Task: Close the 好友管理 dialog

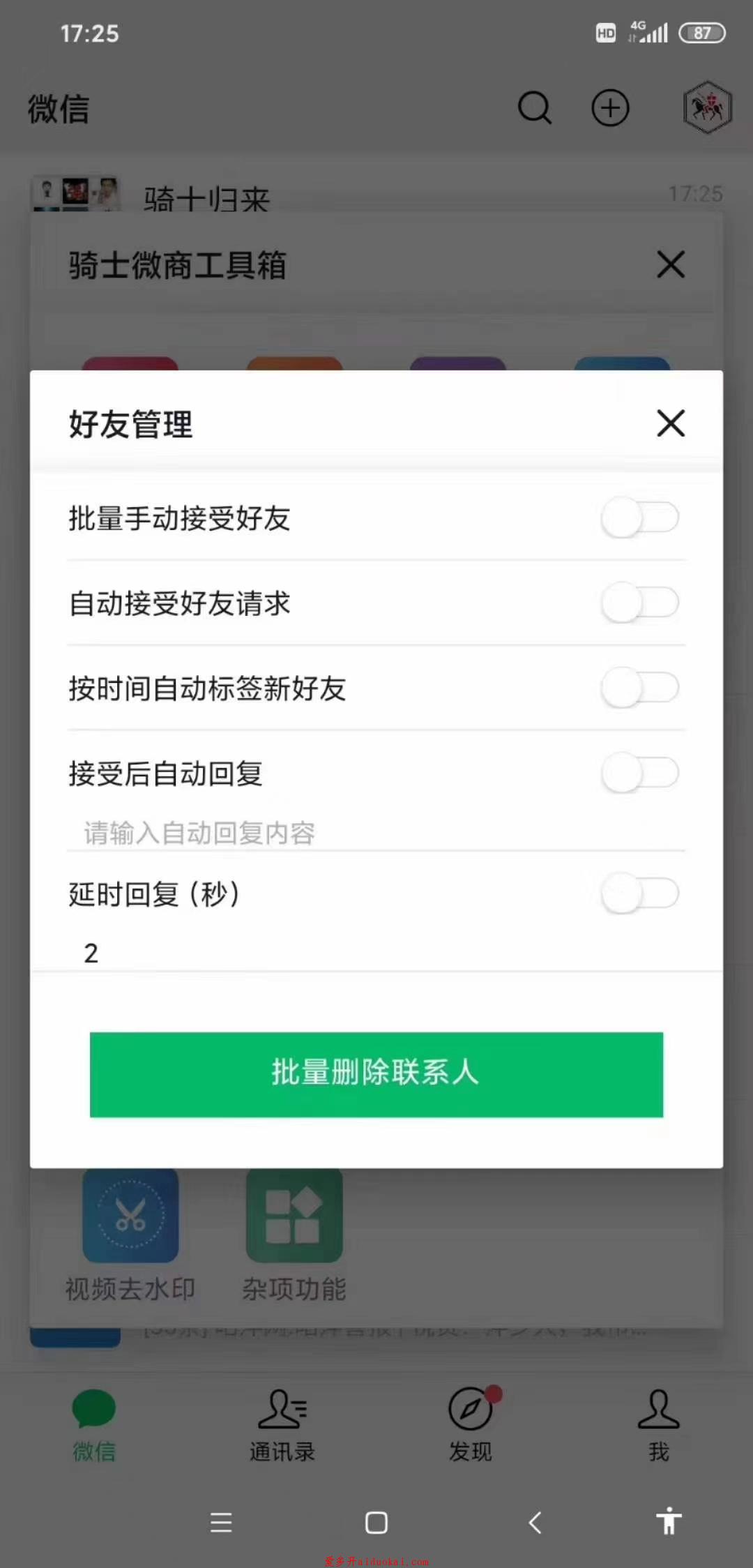Action: 670,423
